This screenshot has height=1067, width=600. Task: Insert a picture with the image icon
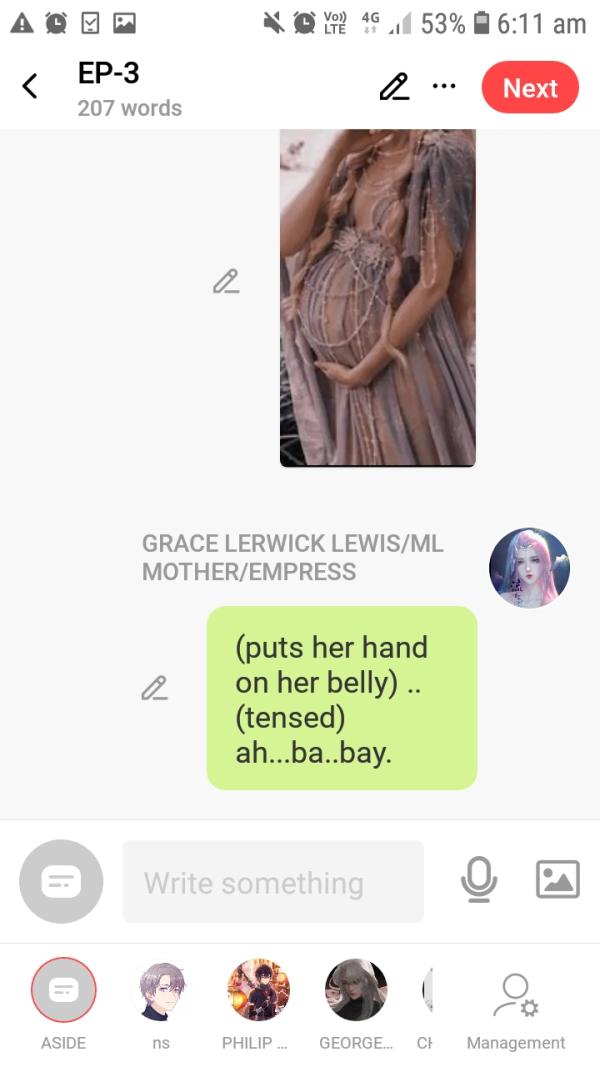[x=557, y=880]
